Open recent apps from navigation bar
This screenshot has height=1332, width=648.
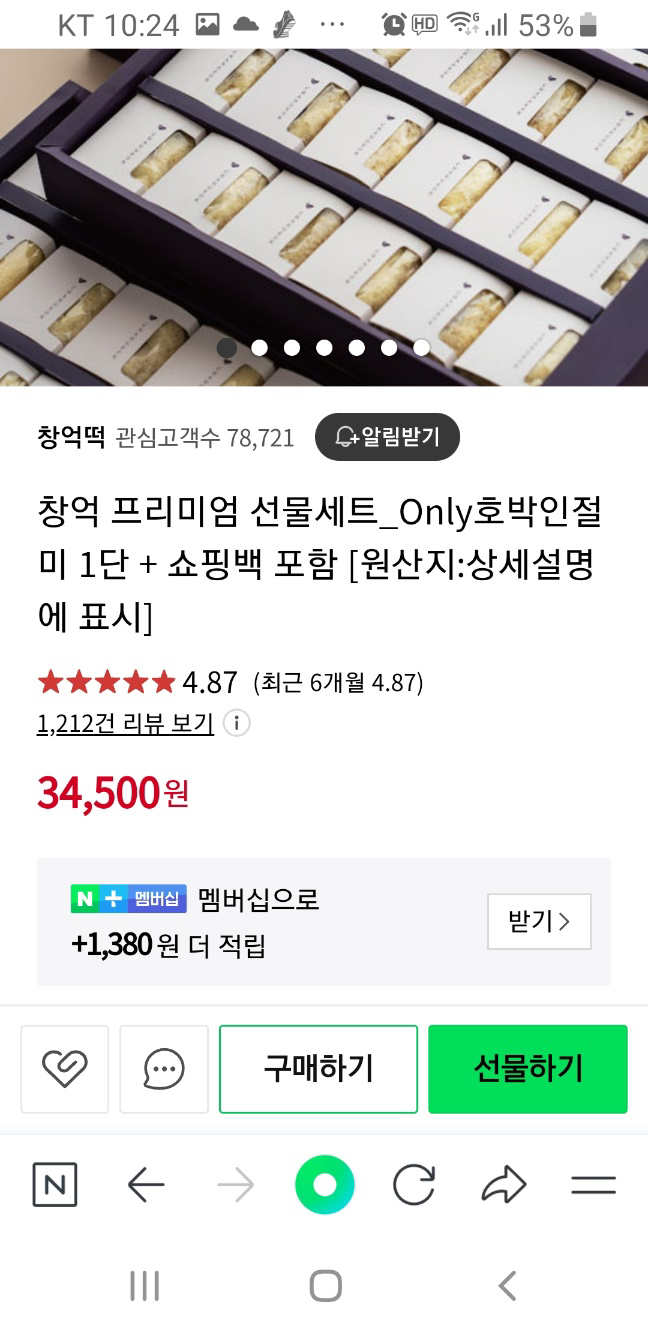tap(145, 1286)
